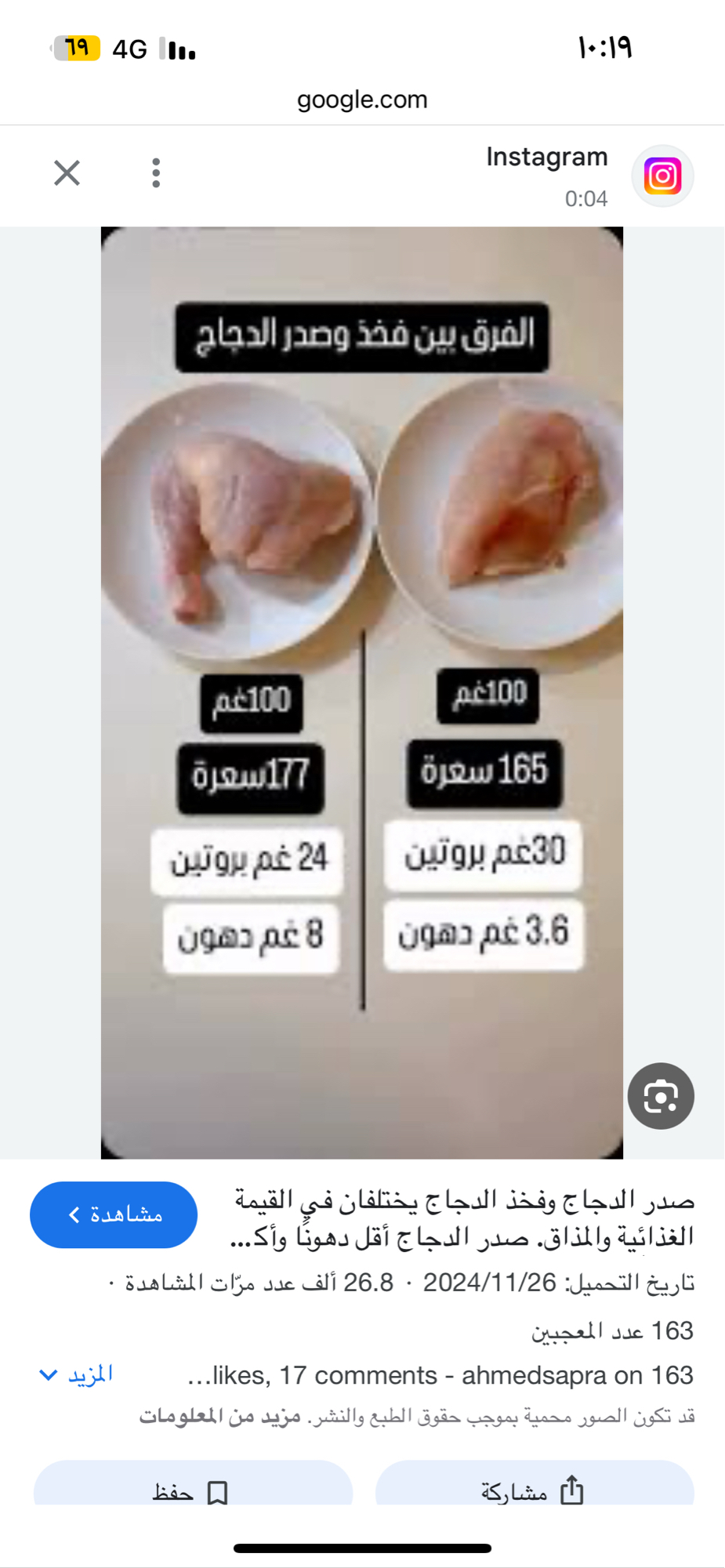
Task: Open the video via the مشاهدة button
Action: [x=113, y=1214]
